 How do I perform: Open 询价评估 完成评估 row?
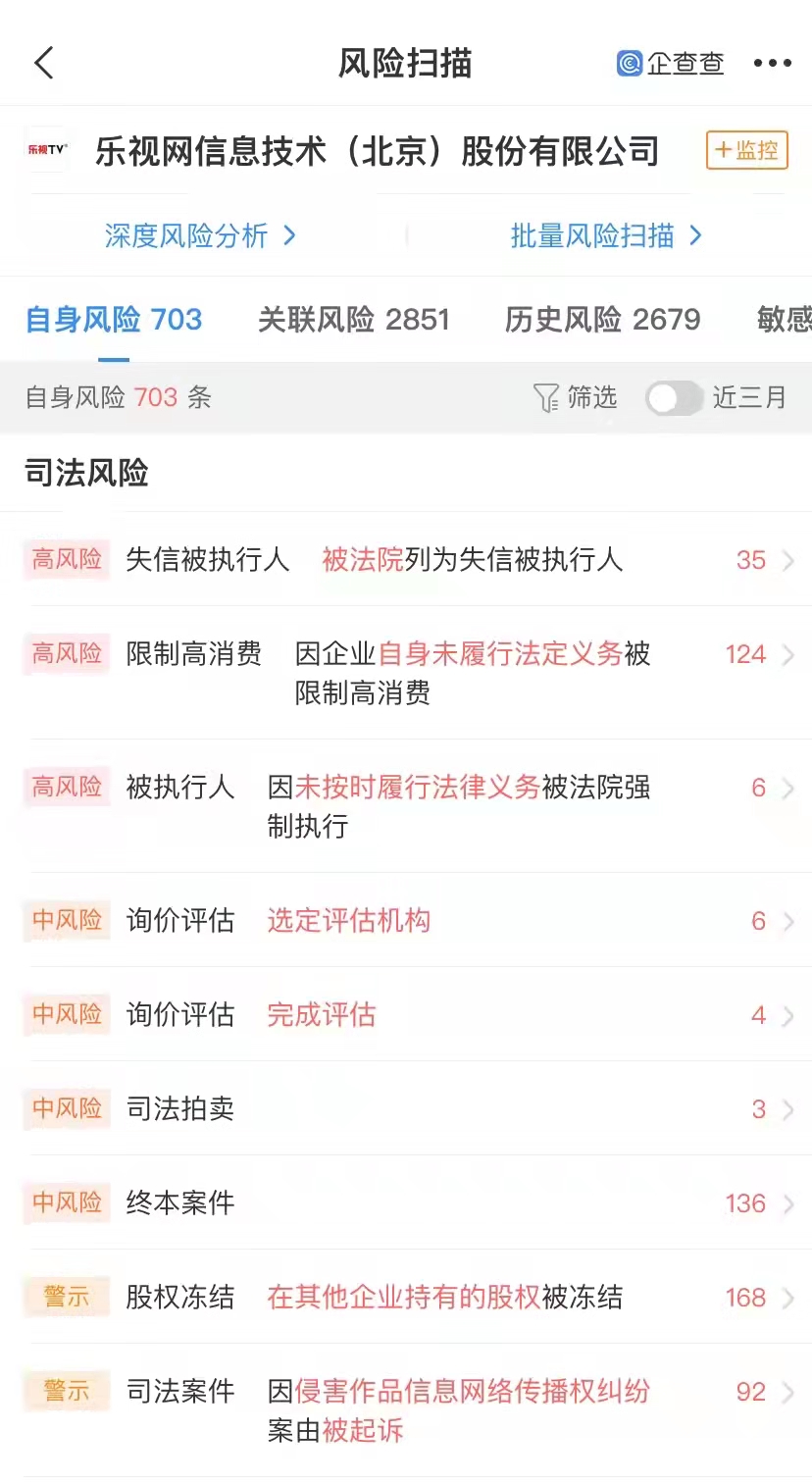point(406,1014)
